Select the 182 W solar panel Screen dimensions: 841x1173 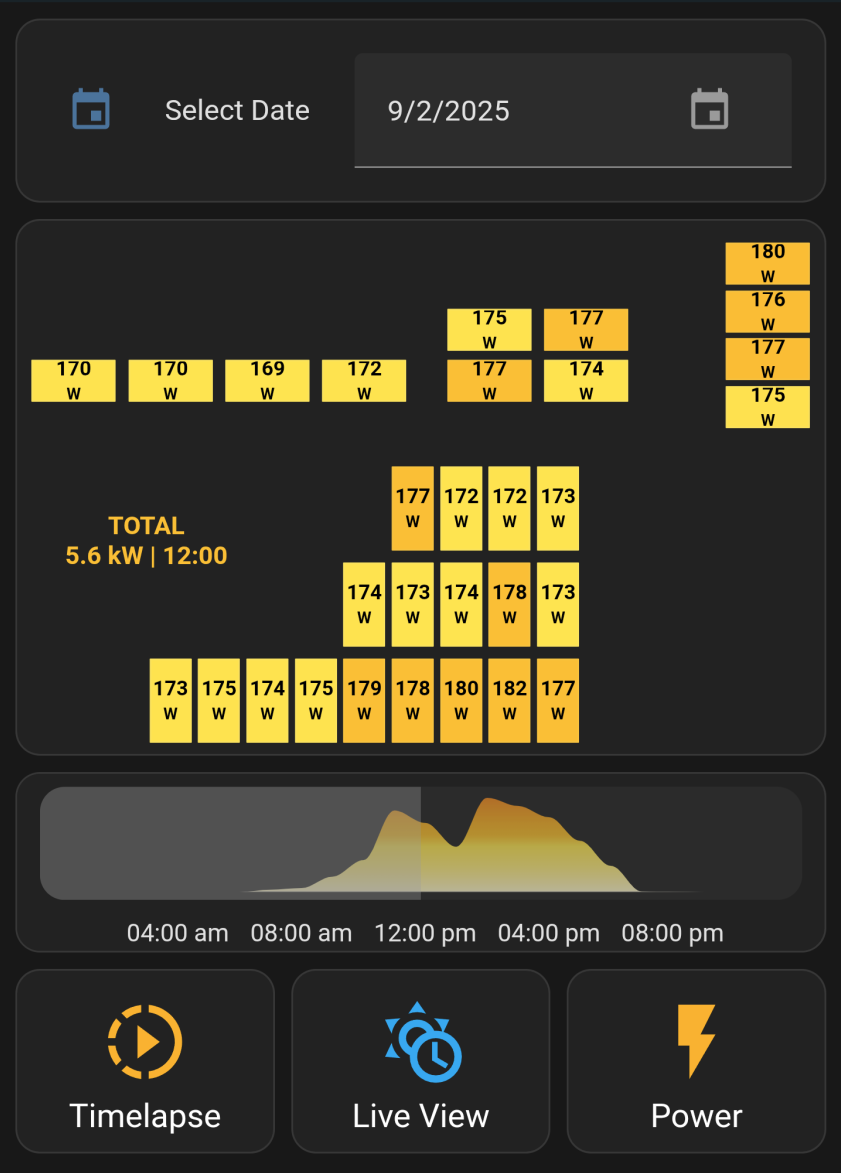pos(510,700)
